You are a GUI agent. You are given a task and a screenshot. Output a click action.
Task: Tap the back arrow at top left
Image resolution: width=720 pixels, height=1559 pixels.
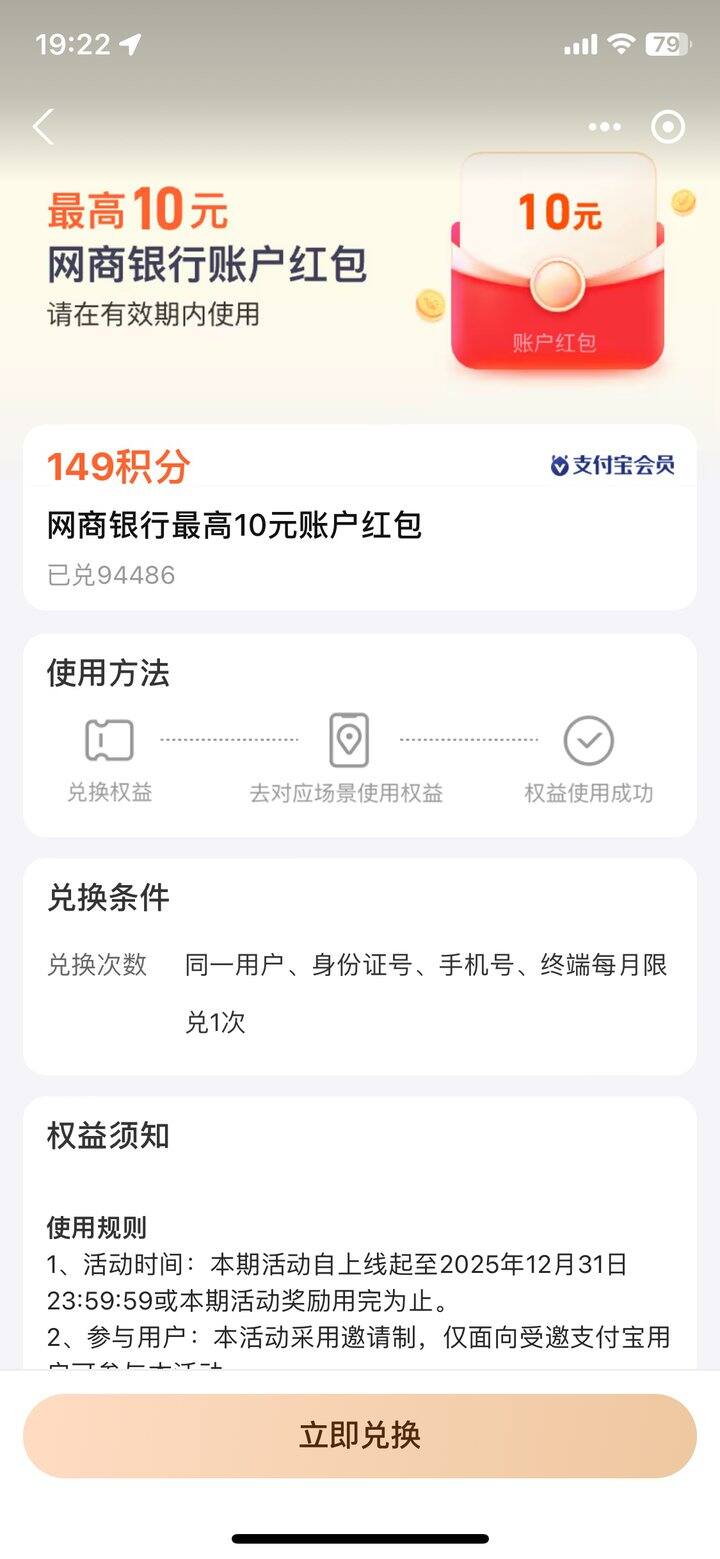[42, 127]
